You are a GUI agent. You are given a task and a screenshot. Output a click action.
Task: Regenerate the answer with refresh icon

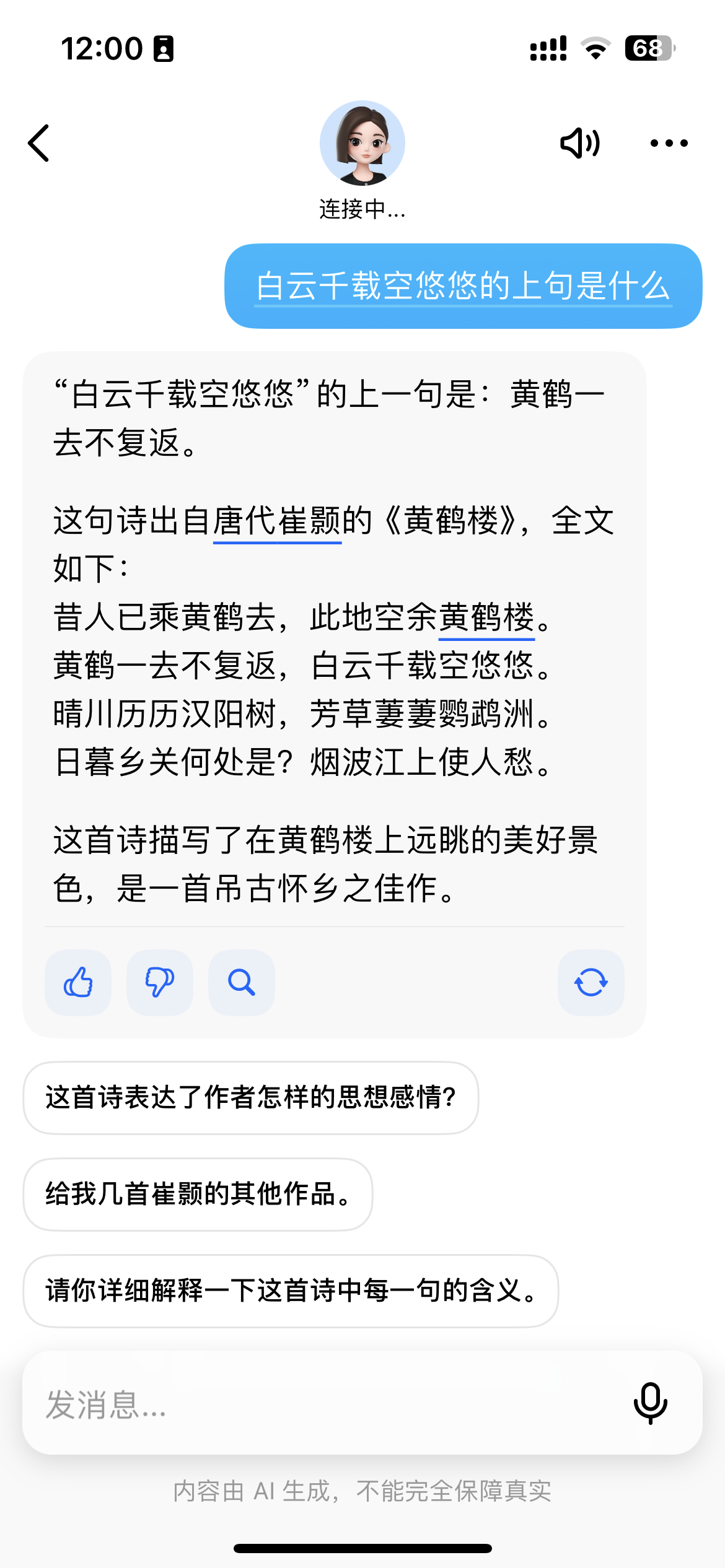[591, 982]
